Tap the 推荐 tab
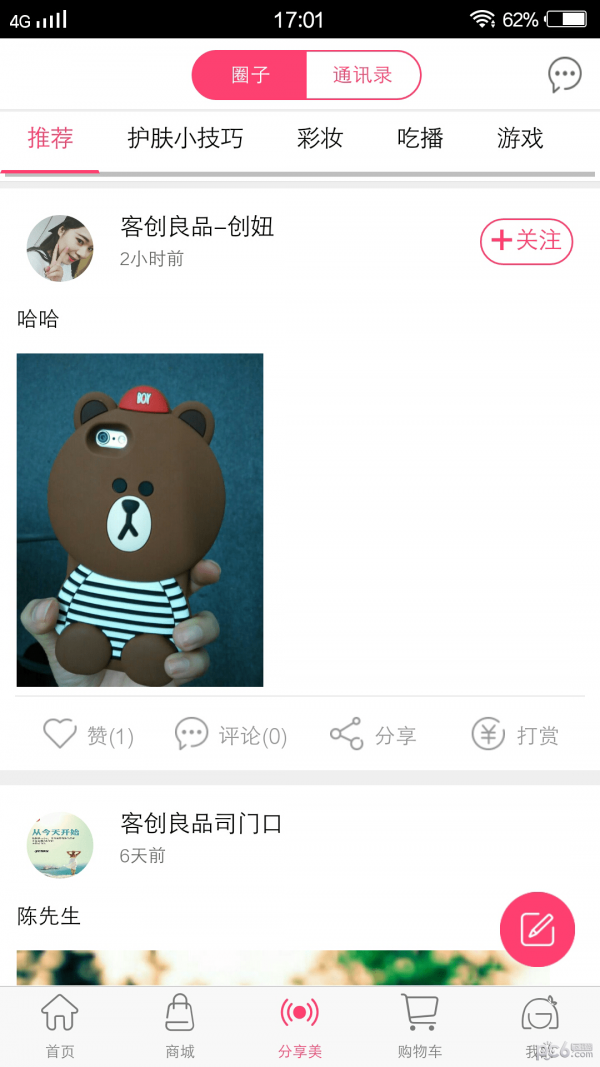The width and height of the screenshot is (600, 1067). coord(50,138)
